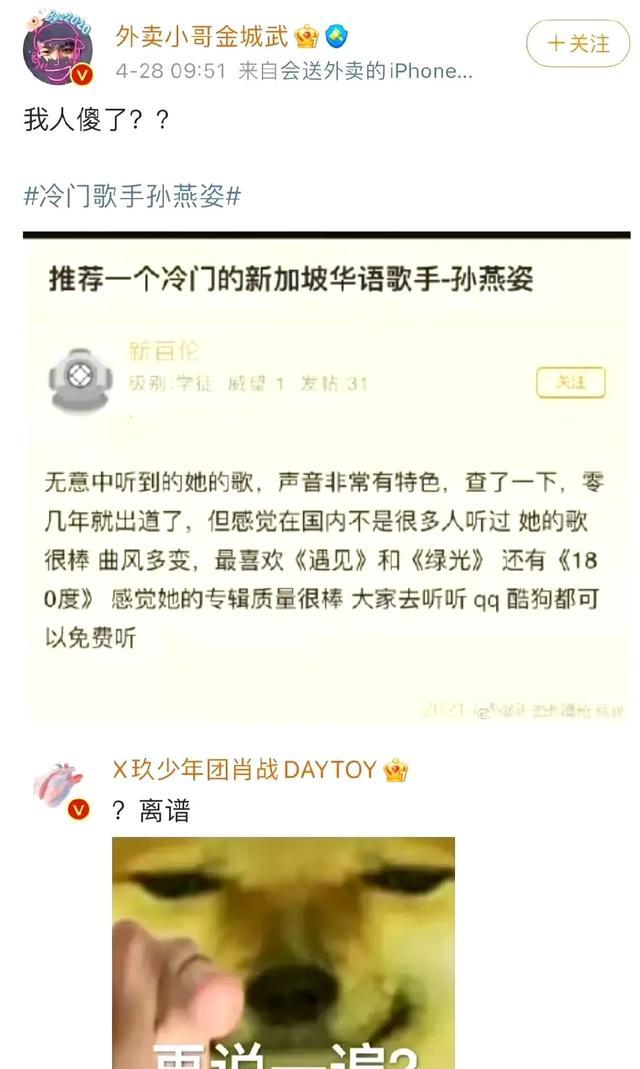640x1069 pixels.
Task: Open 外卖小哥金城武's profile avatar
Action: point(58,49)
